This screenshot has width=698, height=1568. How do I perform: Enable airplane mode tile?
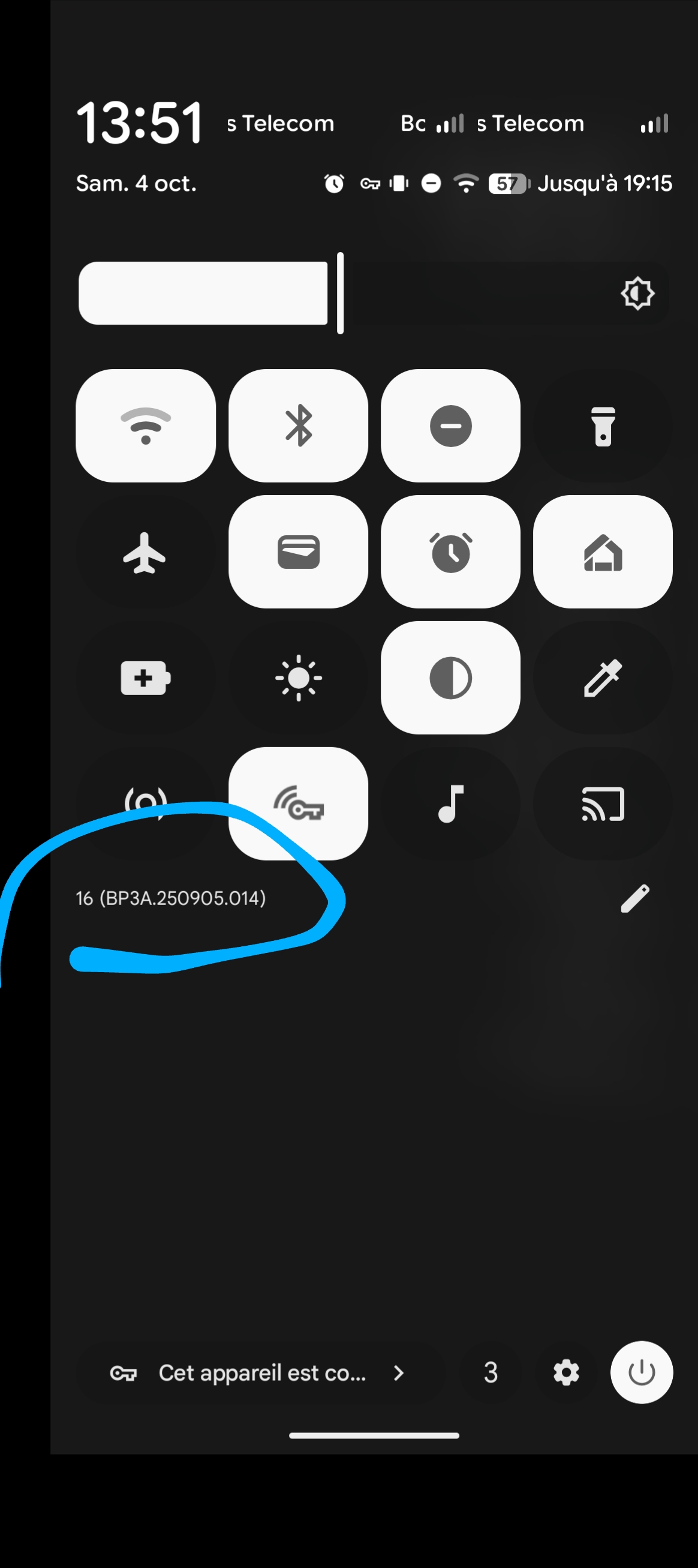click(x=145, y=551)
